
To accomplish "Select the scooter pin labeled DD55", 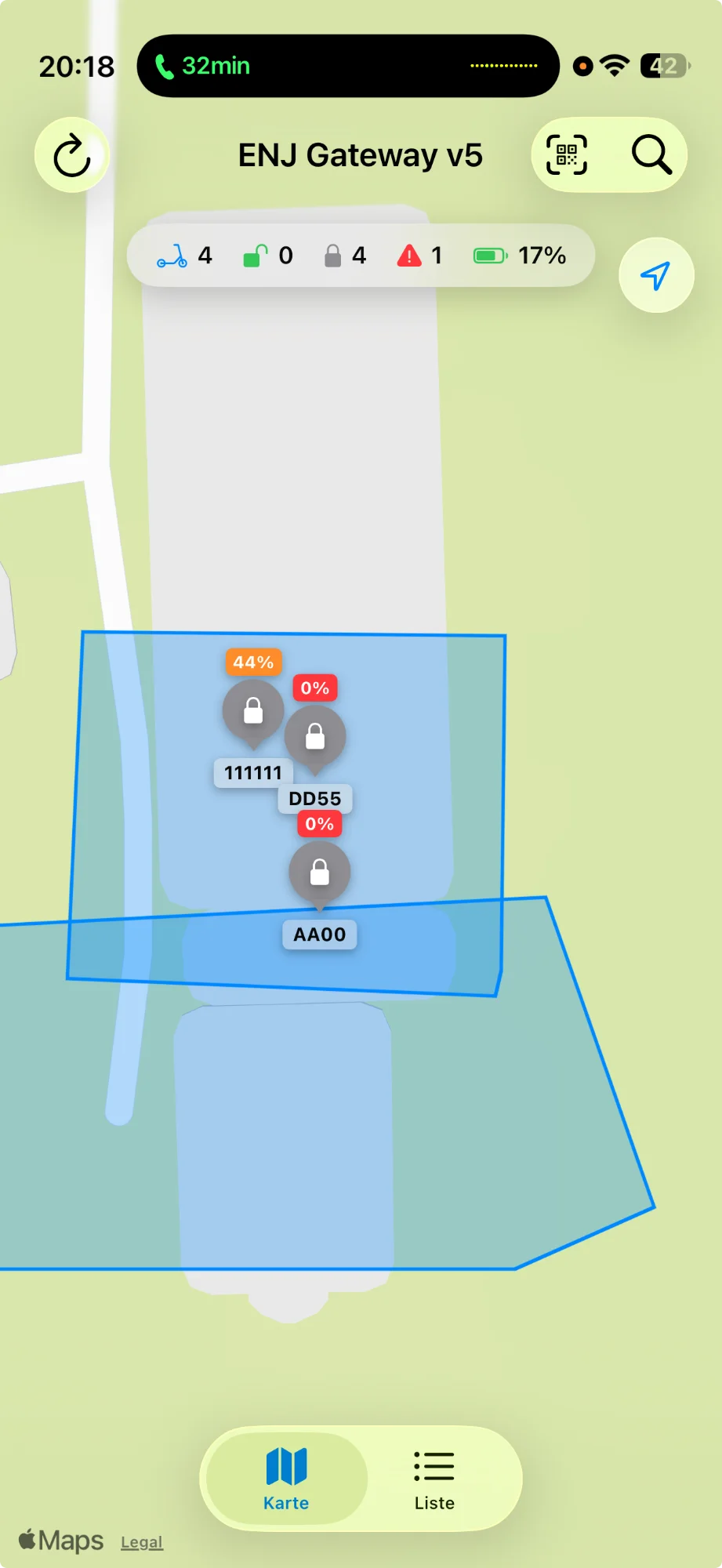I will 315,737.
